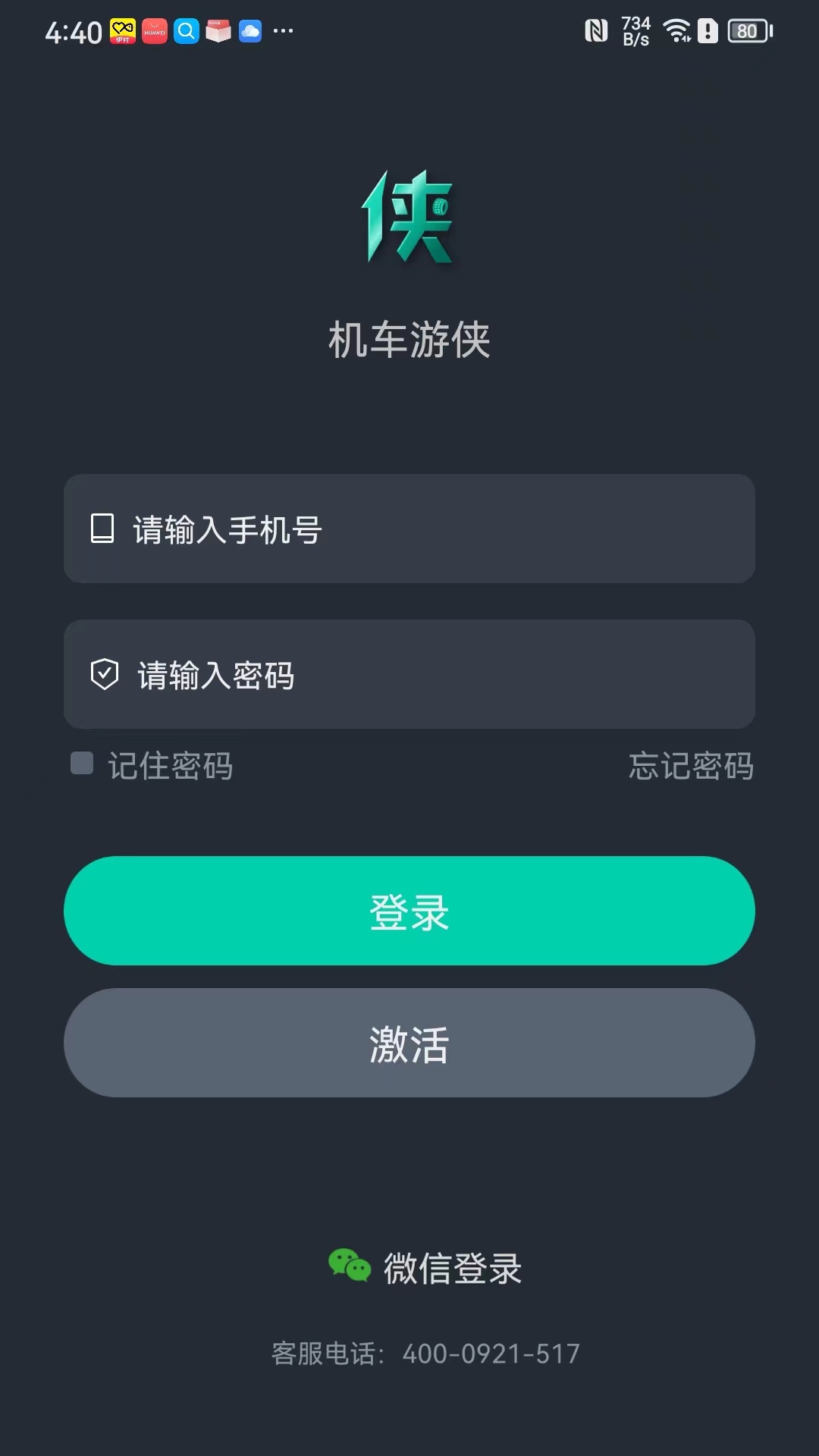Open the 忘记密码 forgot password link
Screen dimensions: 819x1456
pos(691,767)
